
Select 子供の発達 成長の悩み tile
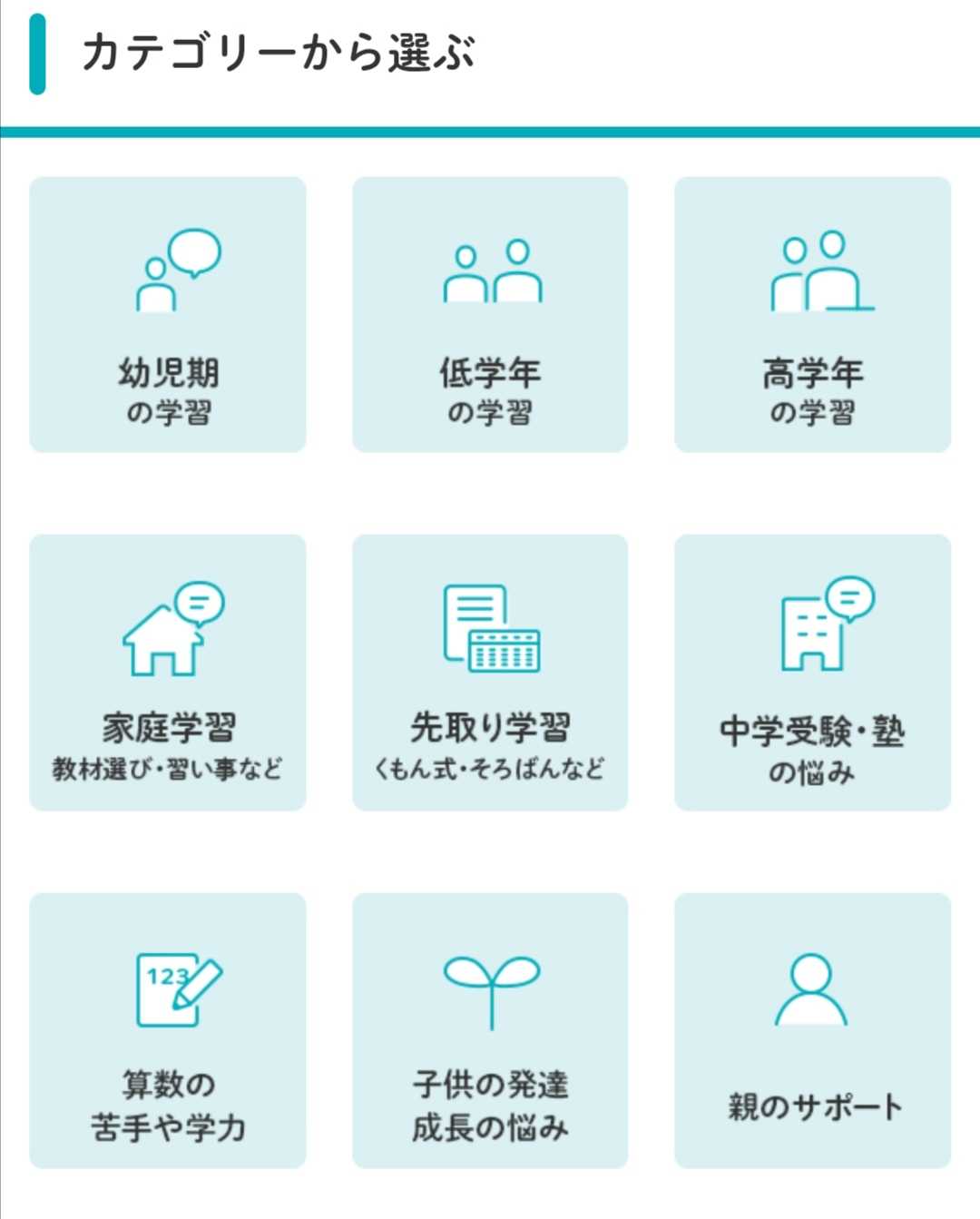pos(490,1030)
